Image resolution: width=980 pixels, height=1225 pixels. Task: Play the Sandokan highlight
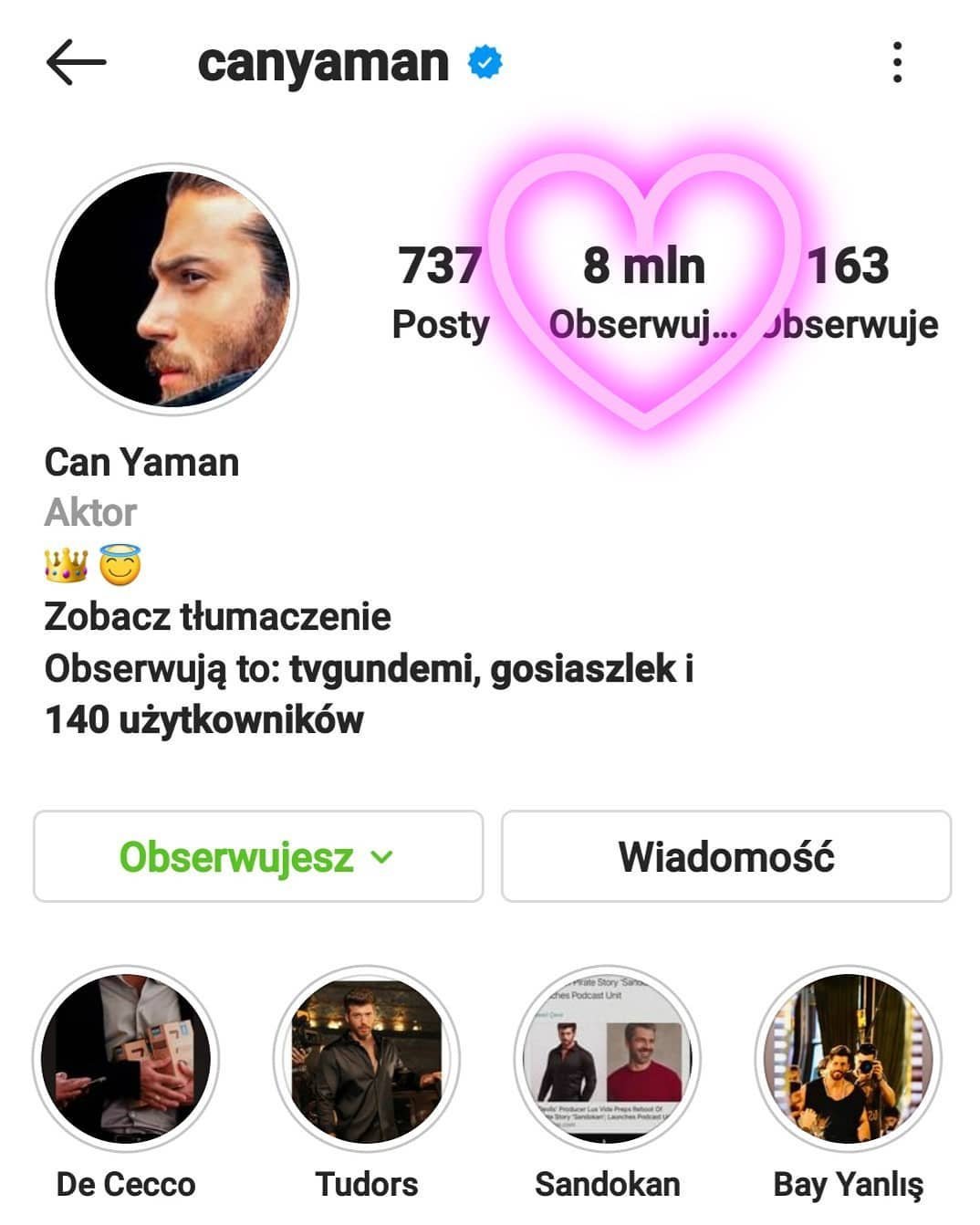(608, 1059)
